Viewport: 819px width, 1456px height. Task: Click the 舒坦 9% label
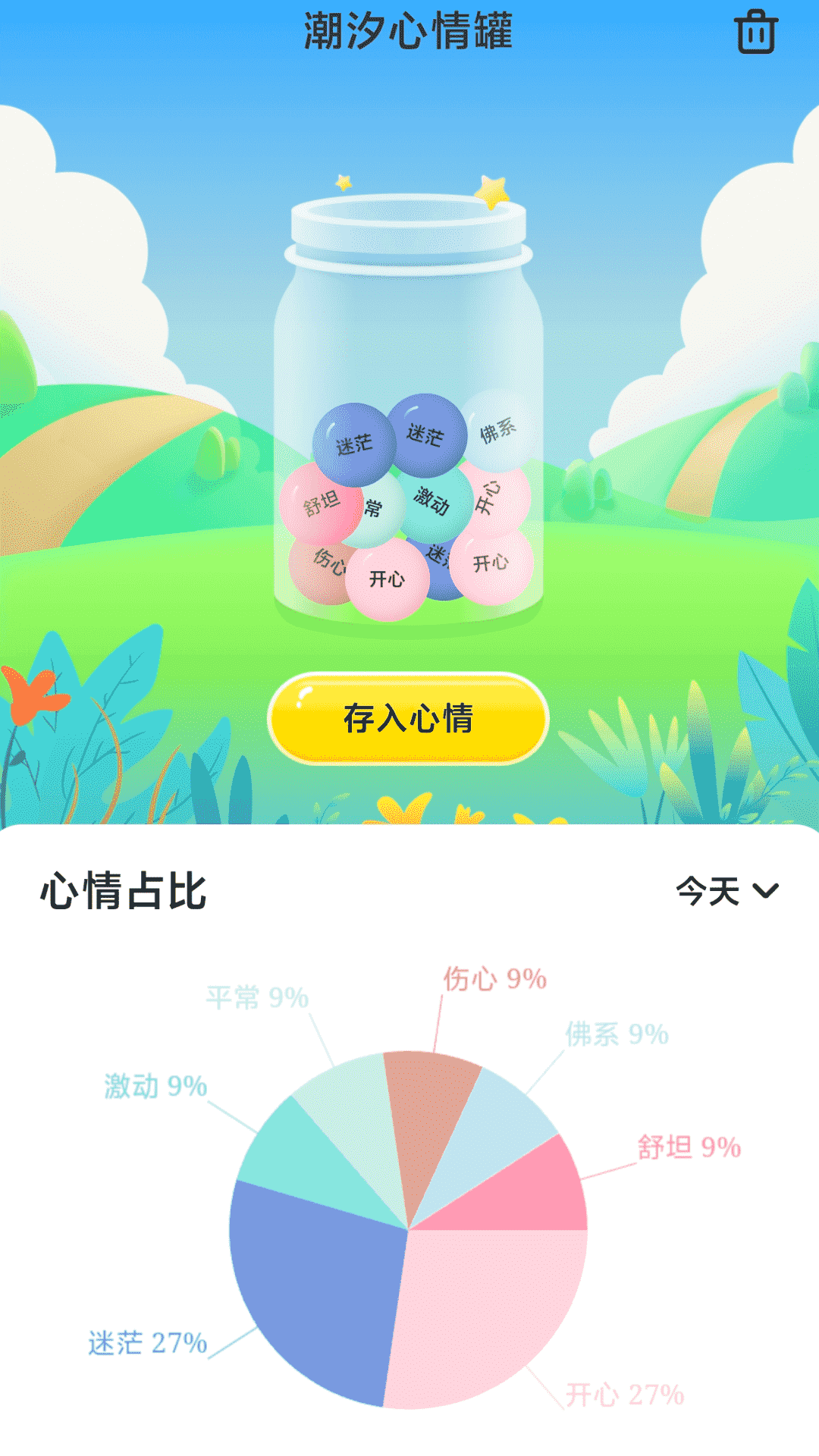(x=690, y=1145)
